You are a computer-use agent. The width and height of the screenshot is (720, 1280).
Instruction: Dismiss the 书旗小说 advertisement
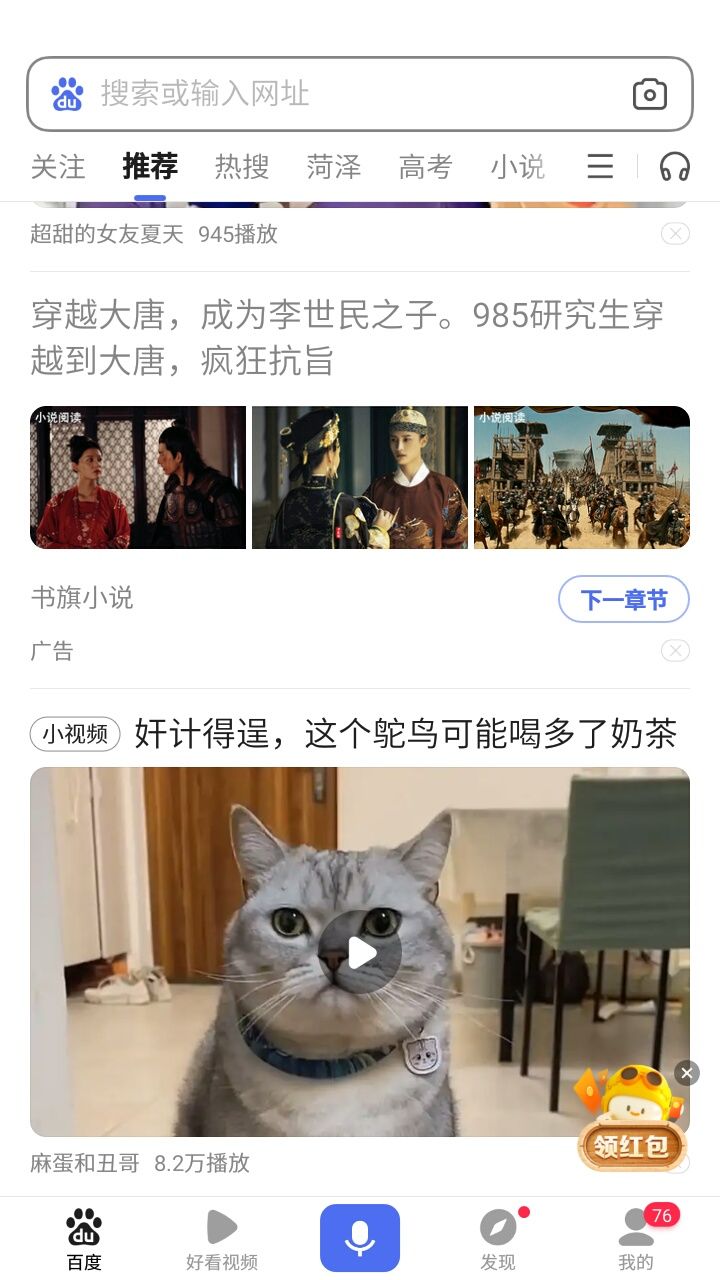(x=675, y=651)
